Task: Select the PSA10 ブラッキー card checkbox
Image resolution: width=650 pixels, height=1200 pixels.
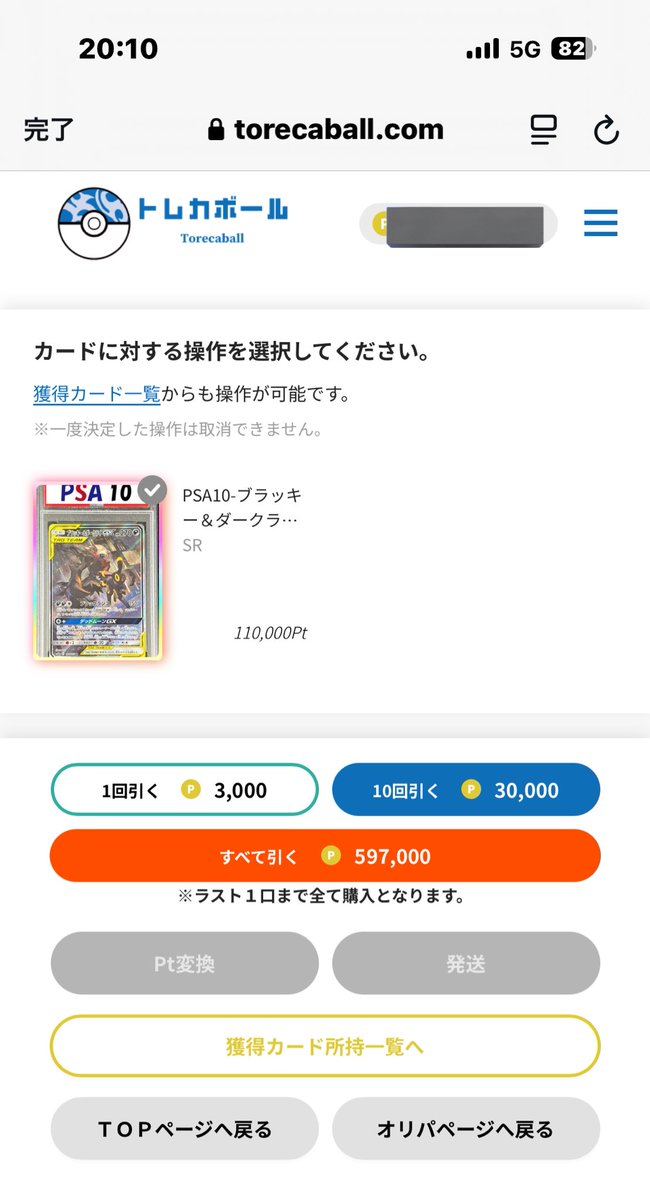Action: pyautogui.click(x=152, y=490)
